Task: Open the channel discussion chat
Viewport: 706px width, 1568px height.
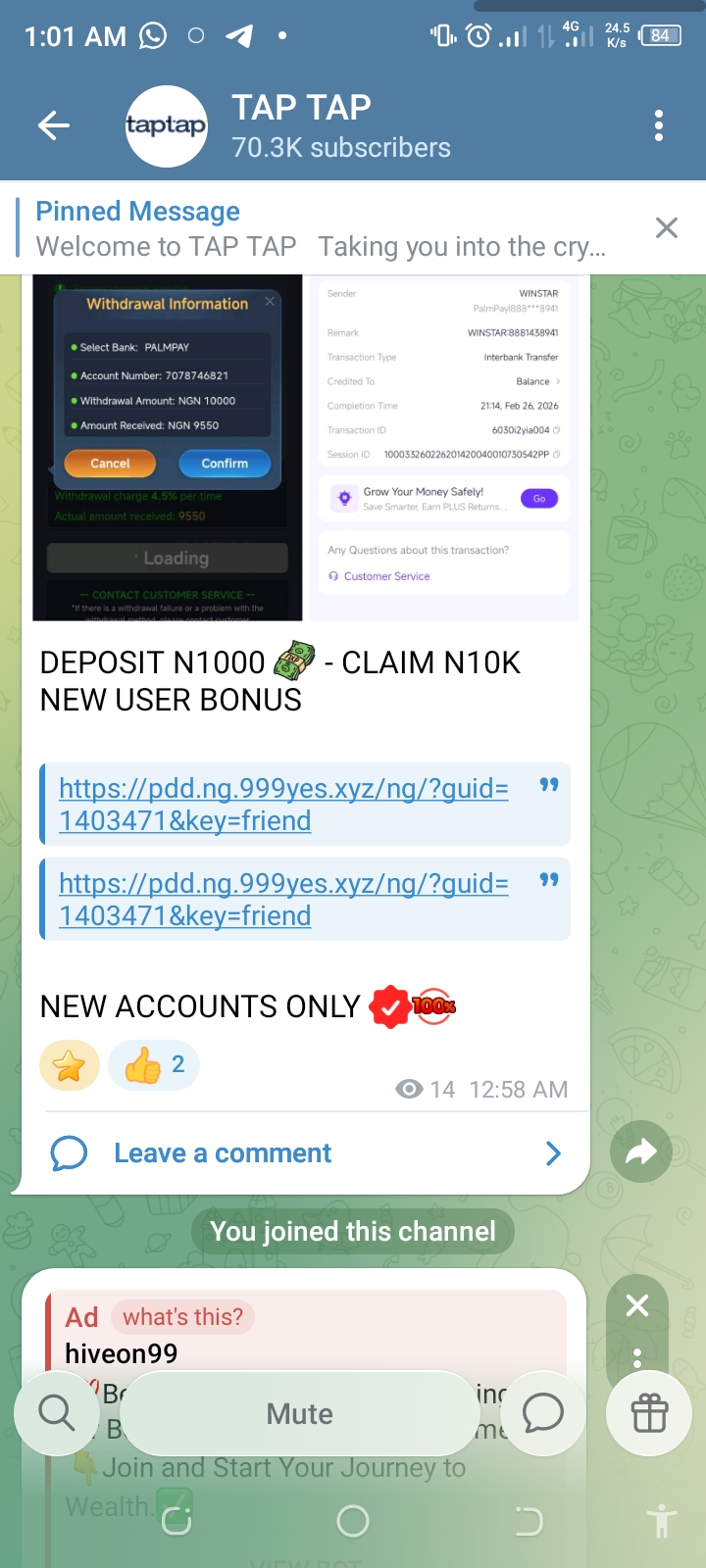Action: pyautogui.click(x=542, y=1413)
